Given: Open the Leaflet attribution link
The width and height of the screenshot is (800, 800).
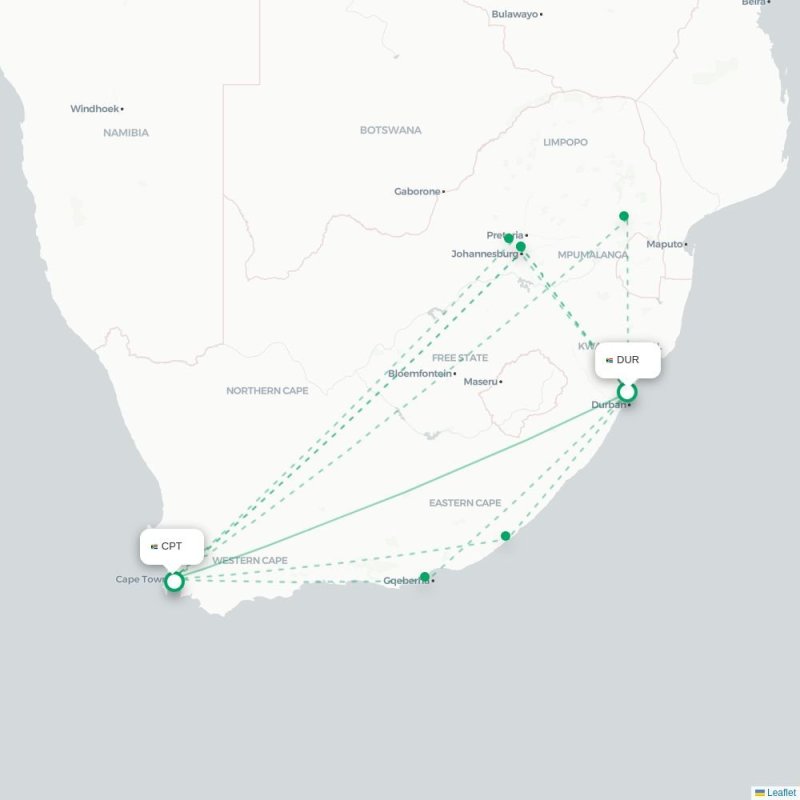Looking at the screenshot, I should [781, 792].
